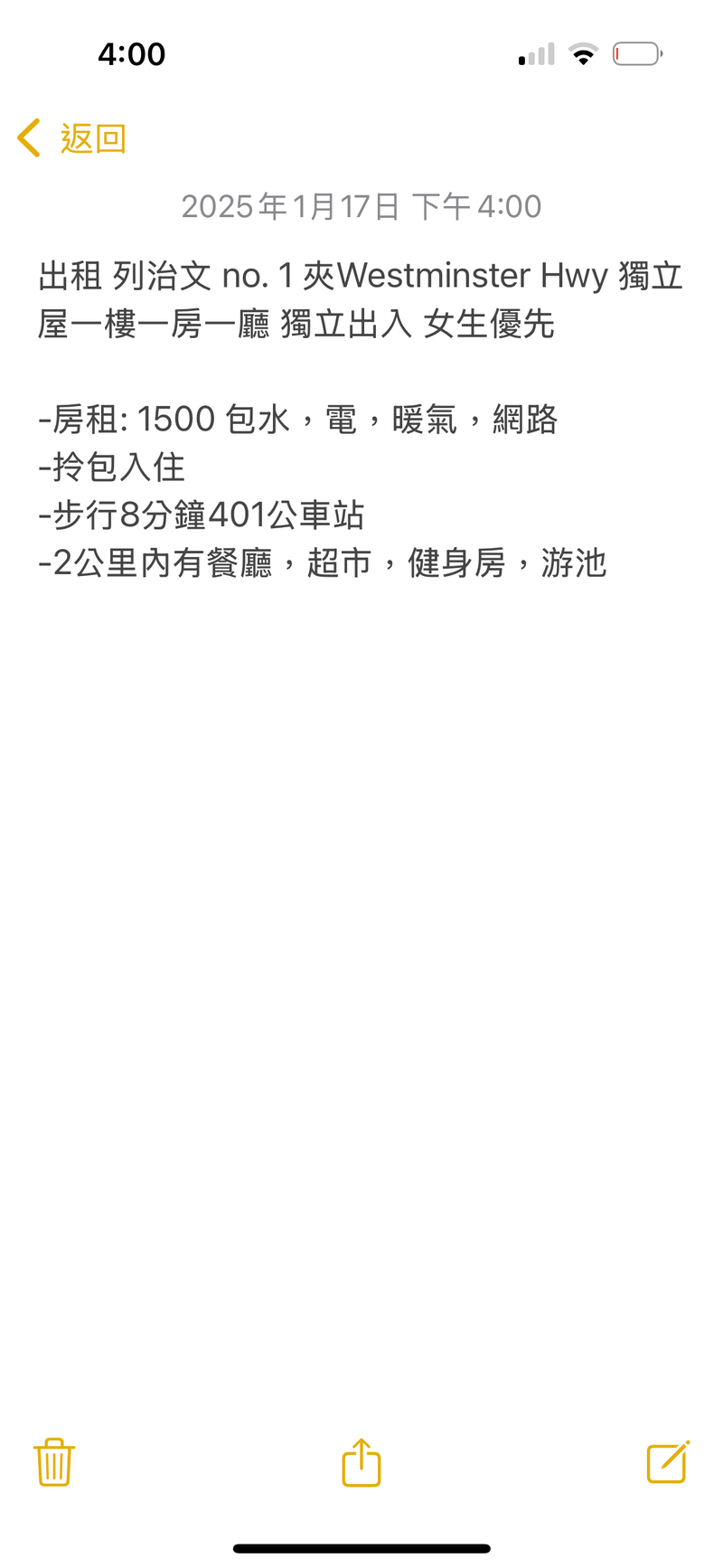The image size is (723, 1568).
Task: Tap the 步行8分鐘401公車站 line
Action: click(x=201, y=515)
